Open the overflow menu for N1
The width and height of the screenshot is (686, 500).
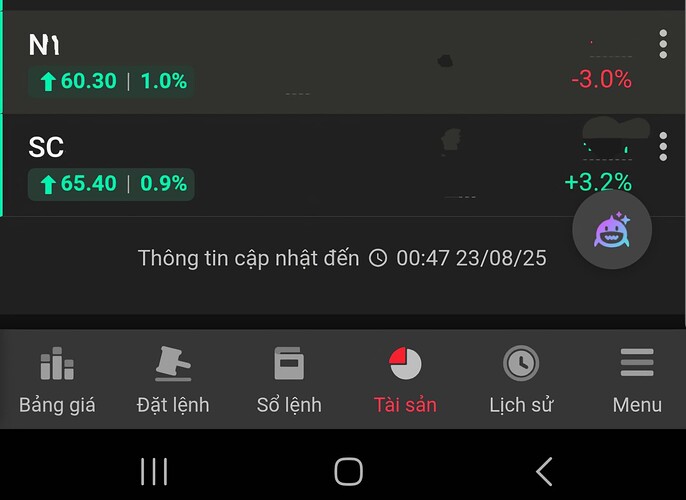(663, 45)
